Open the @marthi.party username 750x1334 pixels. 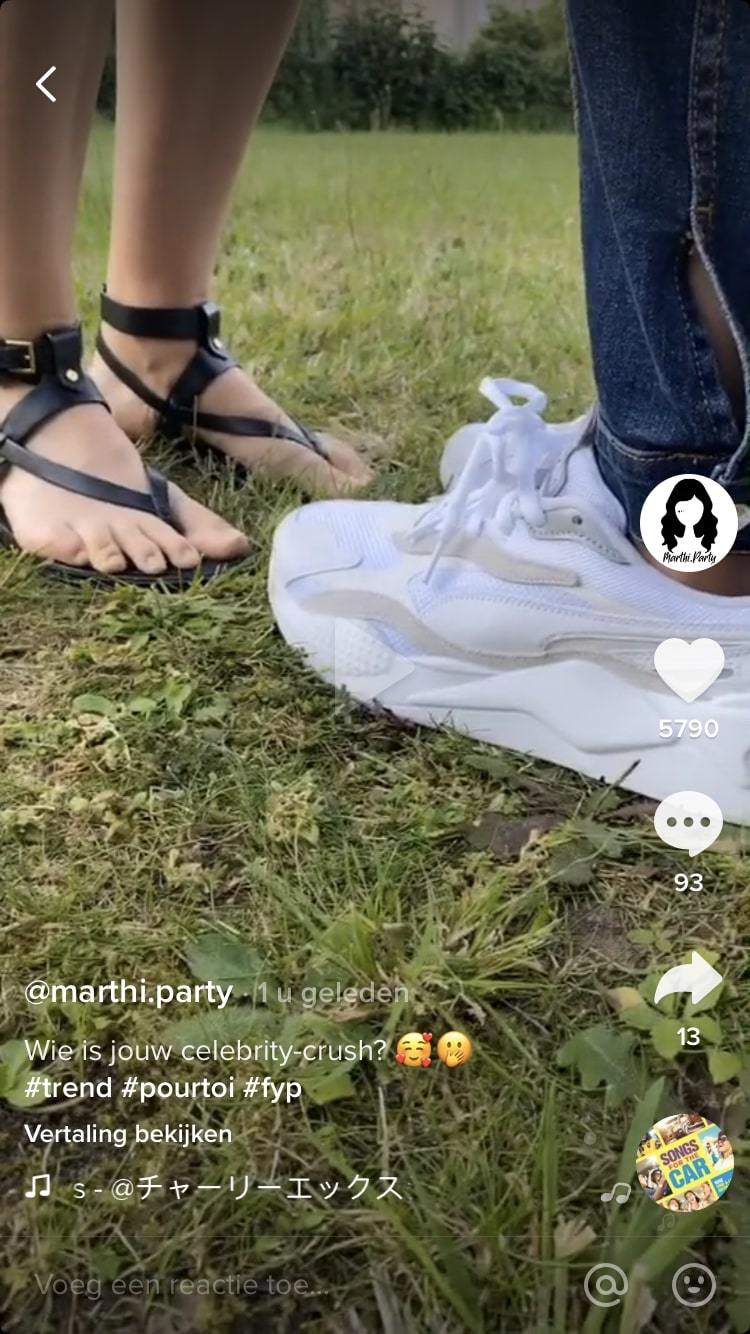point(128,992)
